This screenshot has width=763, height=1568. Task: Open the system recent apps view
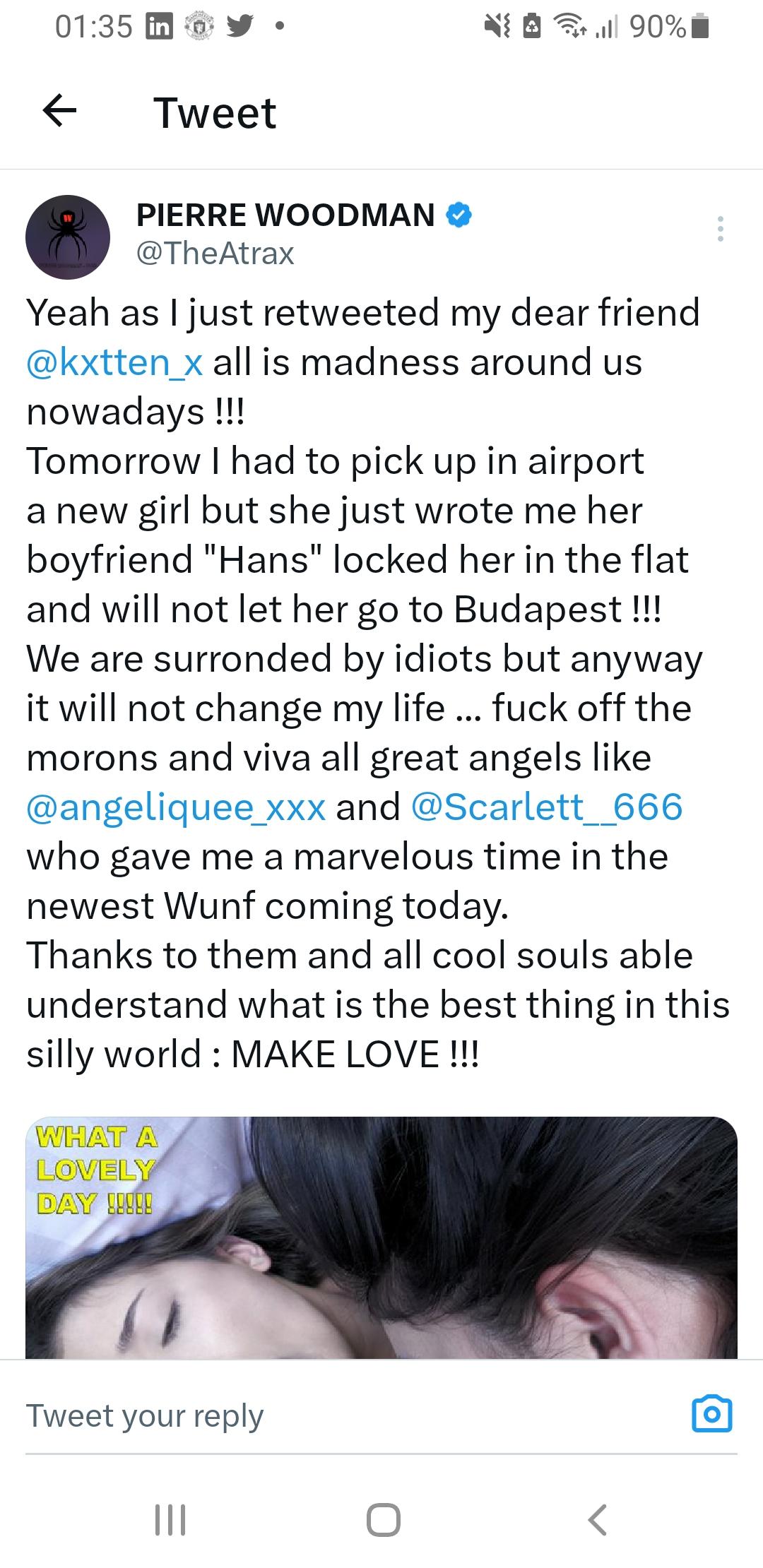pyautogui.click(x=170, y=1519)
